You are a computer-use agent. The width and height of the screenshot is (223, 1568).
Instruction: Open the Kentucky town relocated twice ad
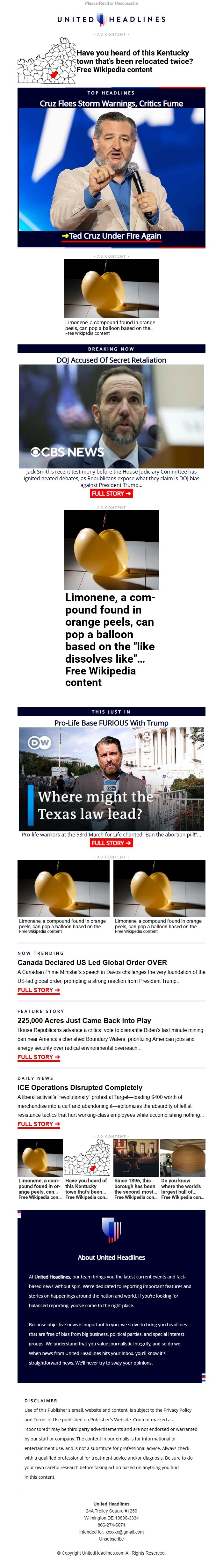(x=134, y=61)
